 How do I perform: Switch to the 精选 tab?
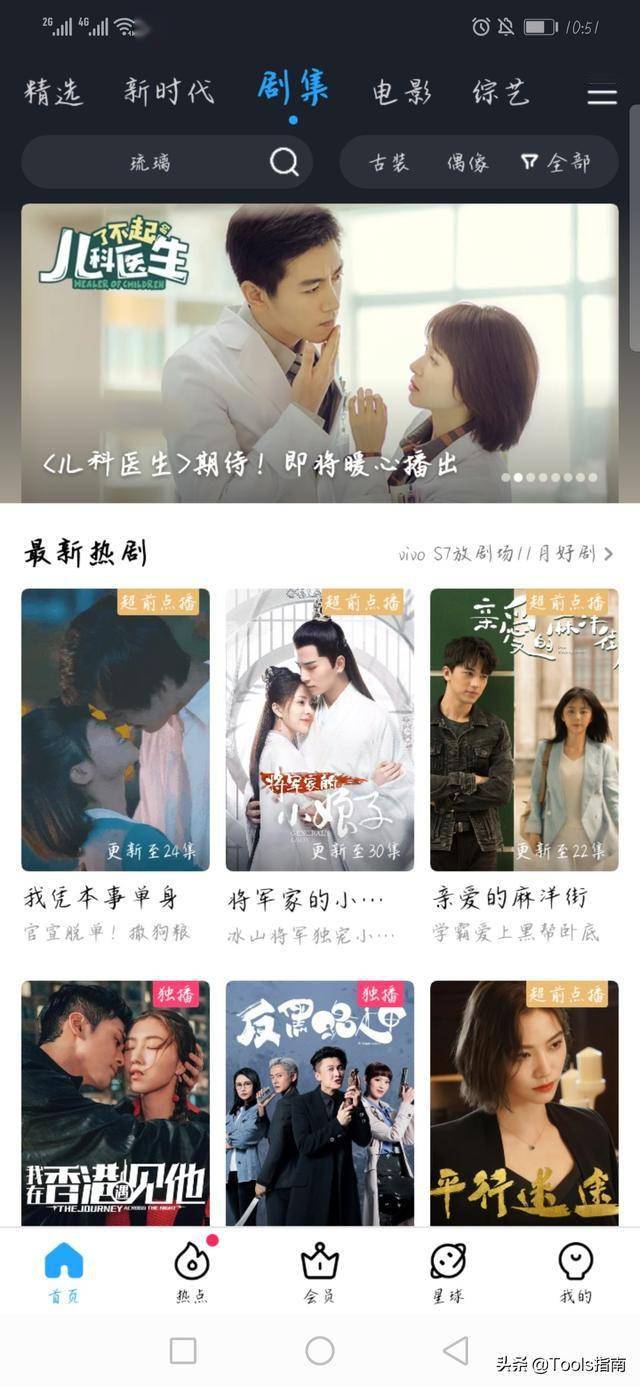tap(54, 92)
